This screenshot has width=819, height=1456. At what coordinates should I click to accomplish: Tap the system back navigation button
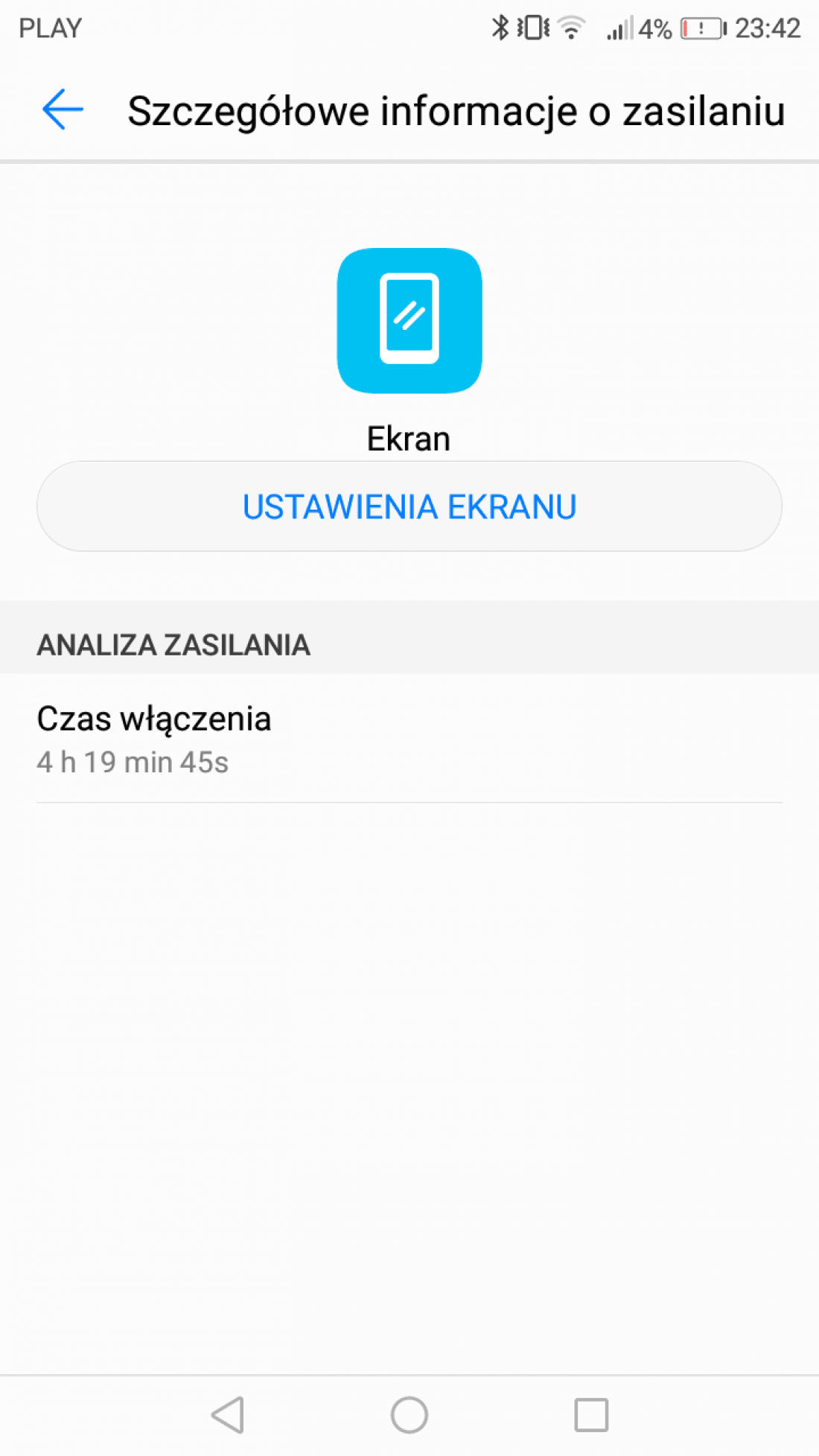point(228,1415)
